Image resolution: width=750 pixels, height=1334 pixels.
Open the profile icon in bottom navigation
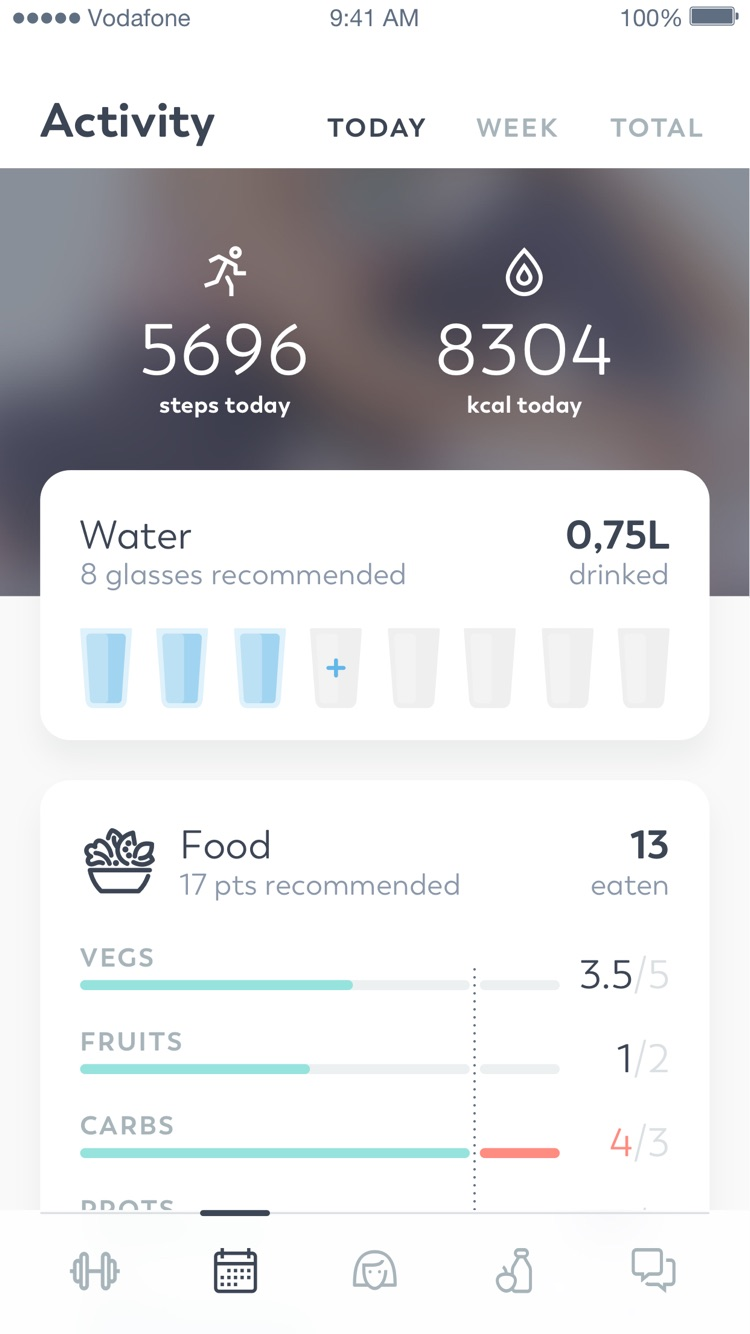[x=375, y=1270]
